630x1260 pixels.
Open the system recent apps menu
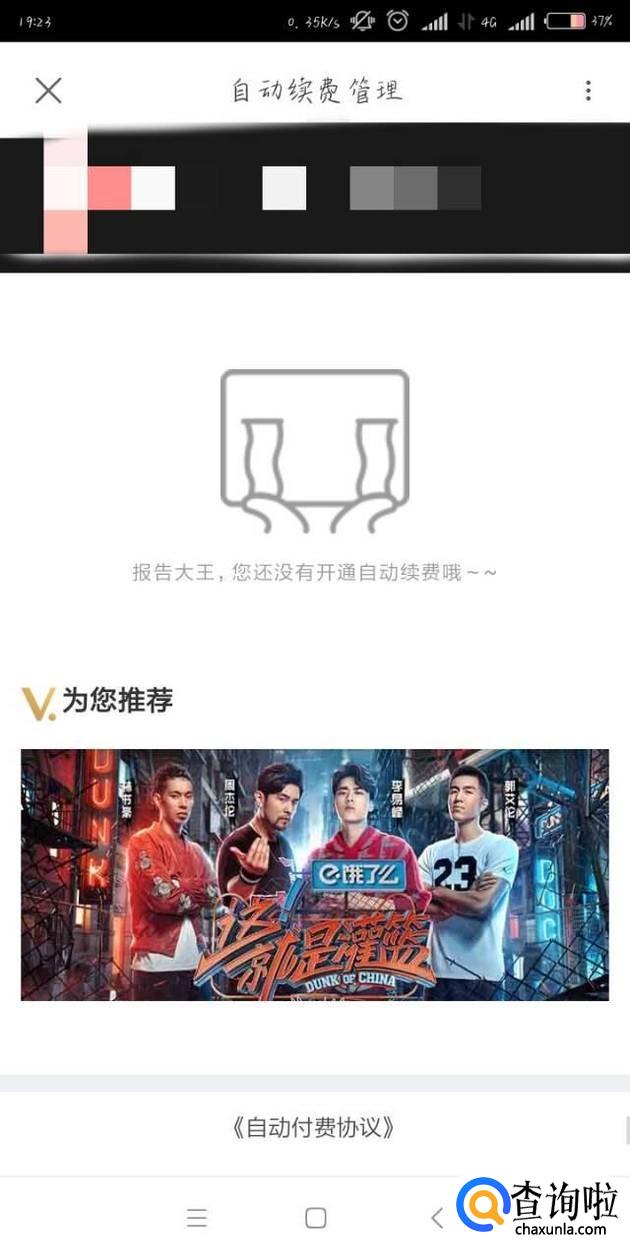point(197,1217)
